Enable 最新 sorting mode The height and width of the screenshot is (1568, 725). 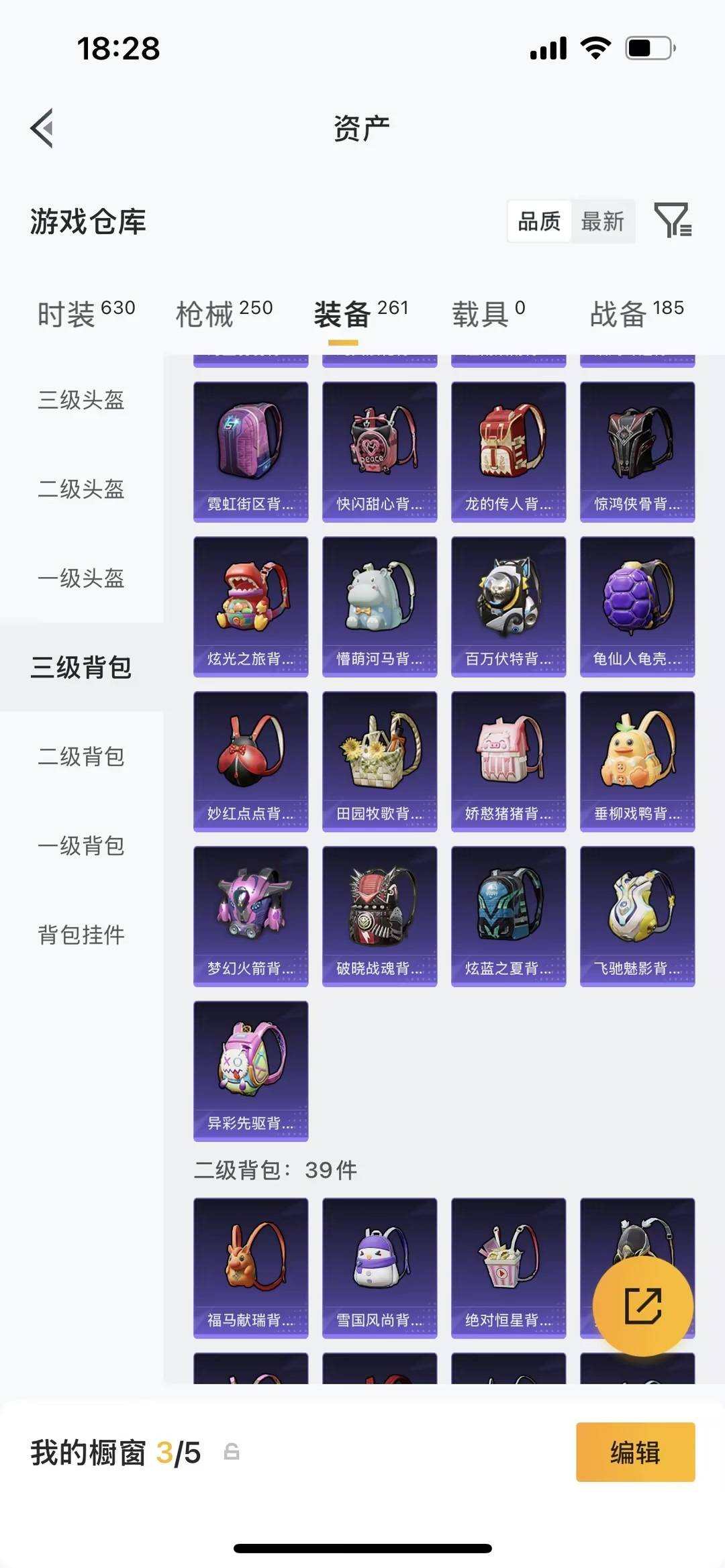point(603,221)
